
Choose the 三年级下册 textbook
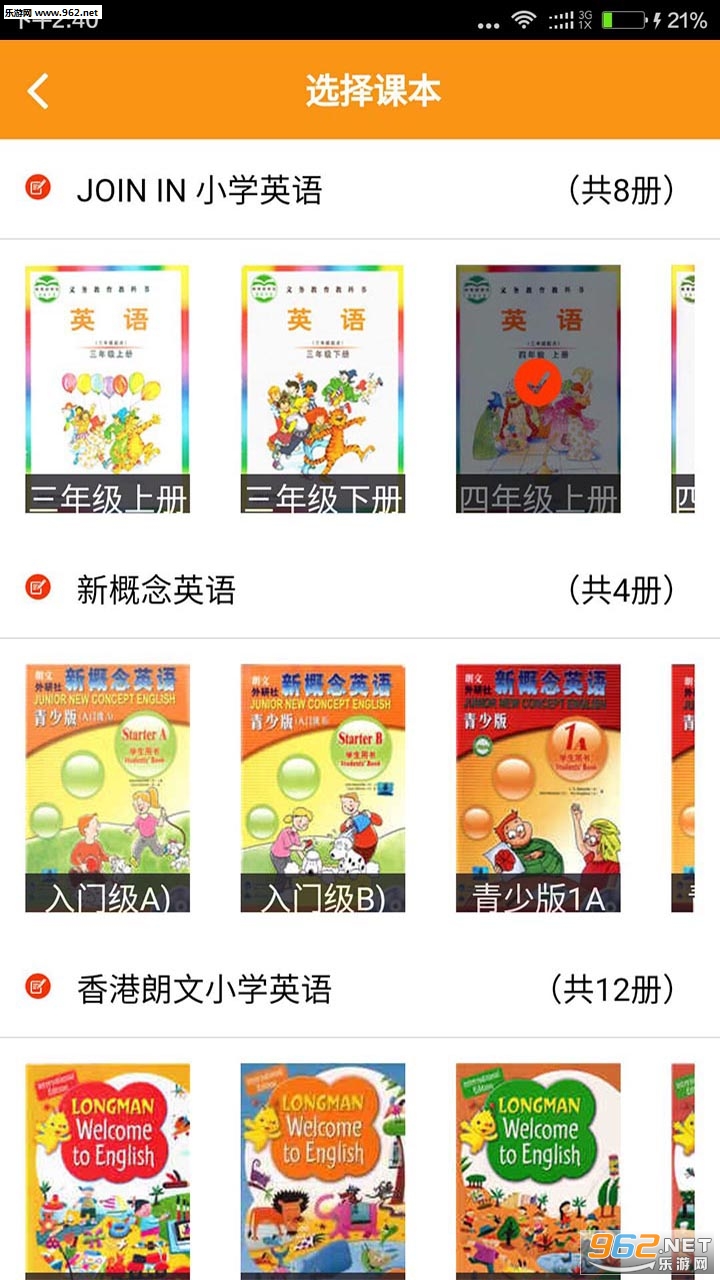[323, 389]
